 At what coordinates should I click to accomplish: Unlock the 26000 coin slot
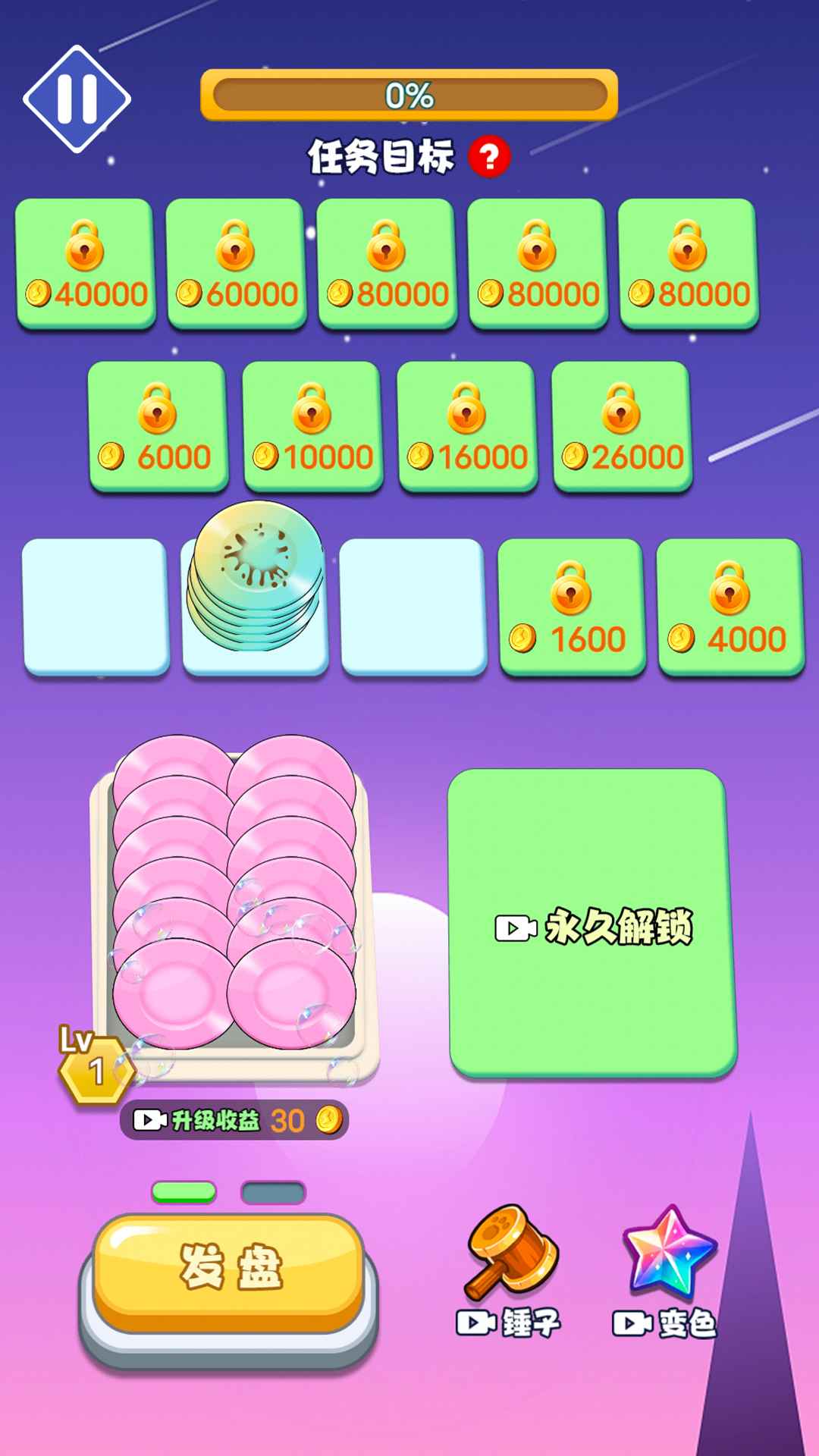click(622, 426)
